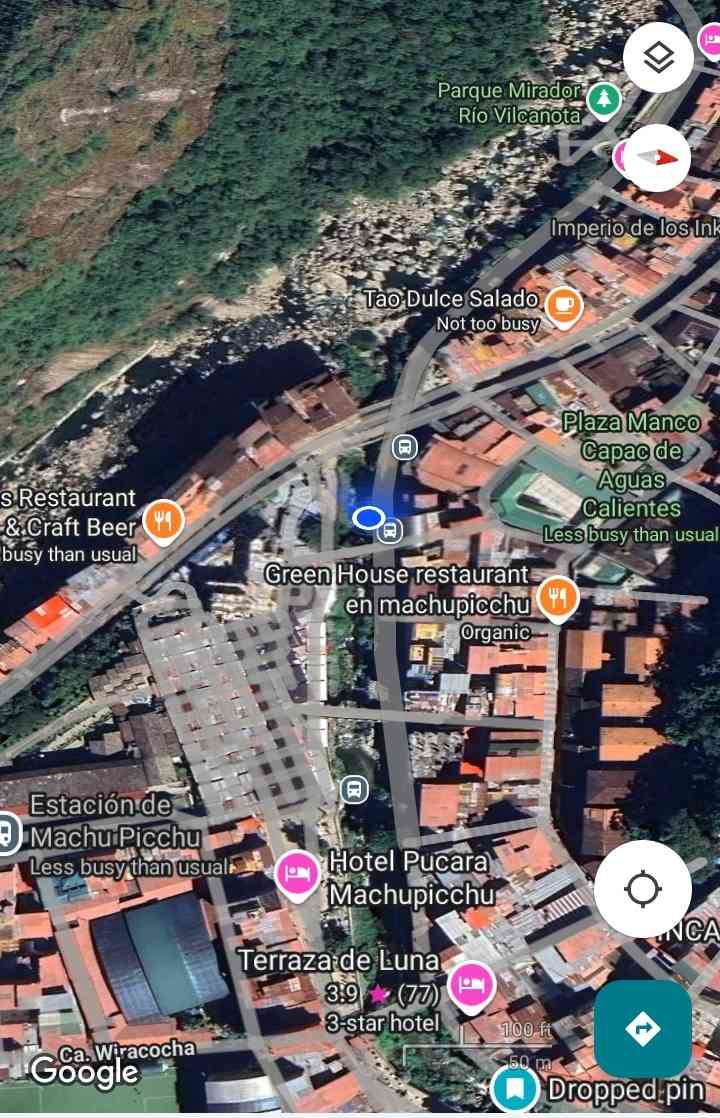Open the map layers selector
This screenshot has width=720, height=1118.
pyautogui.click(x=658, y=58)
